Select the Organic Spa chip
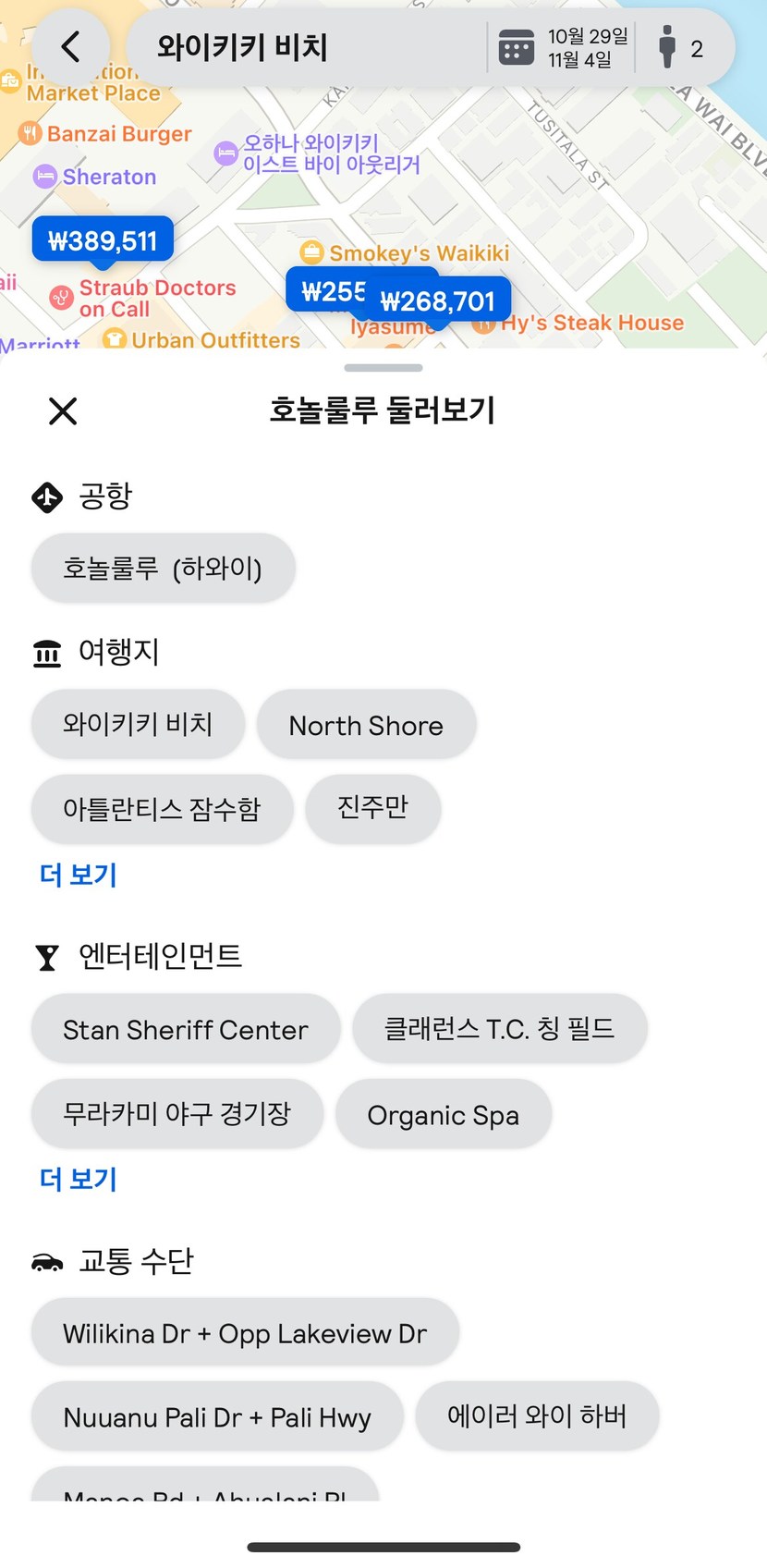 click(x=444, y=1115)
